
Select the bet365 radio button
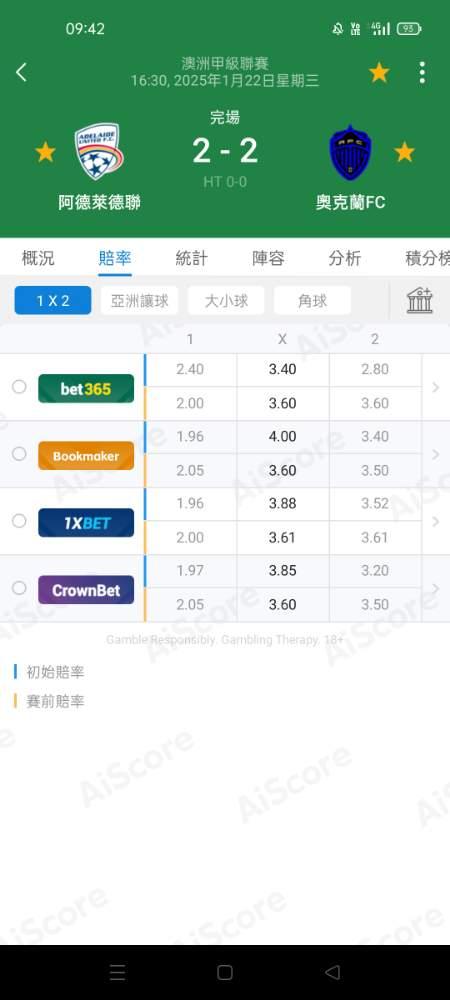pos(19,386)
